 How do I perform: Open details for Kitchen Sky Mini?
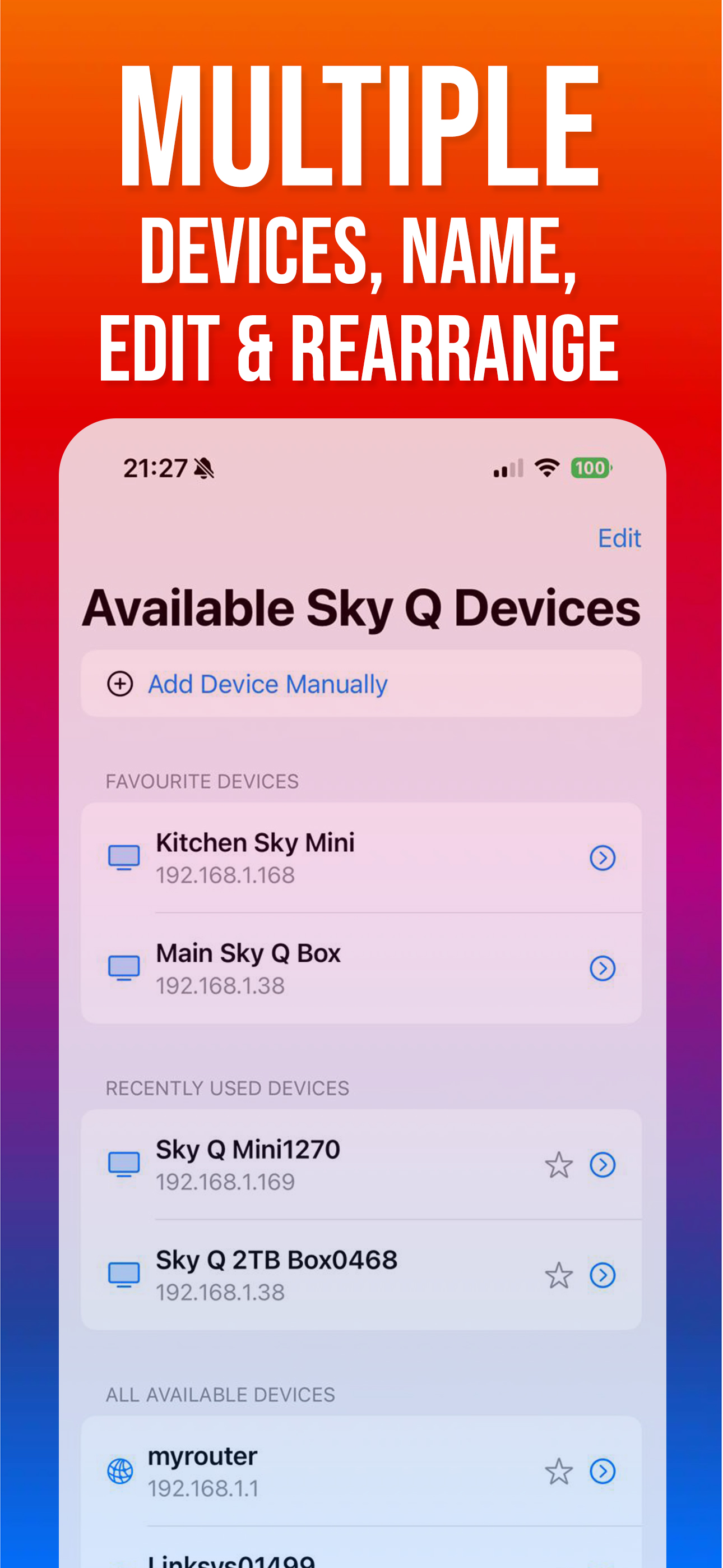tap(602, 857)
